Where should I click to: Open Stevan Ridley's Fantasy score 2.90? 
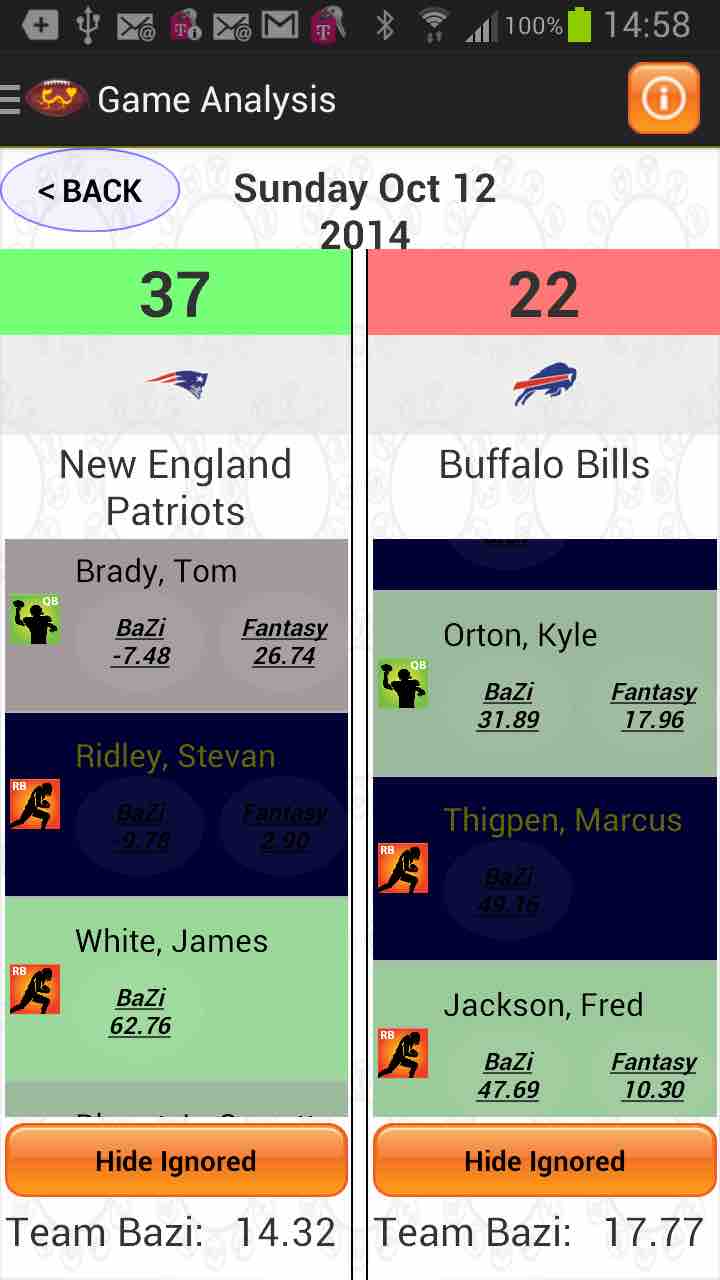pyautogui.click(x=284, y=826)
